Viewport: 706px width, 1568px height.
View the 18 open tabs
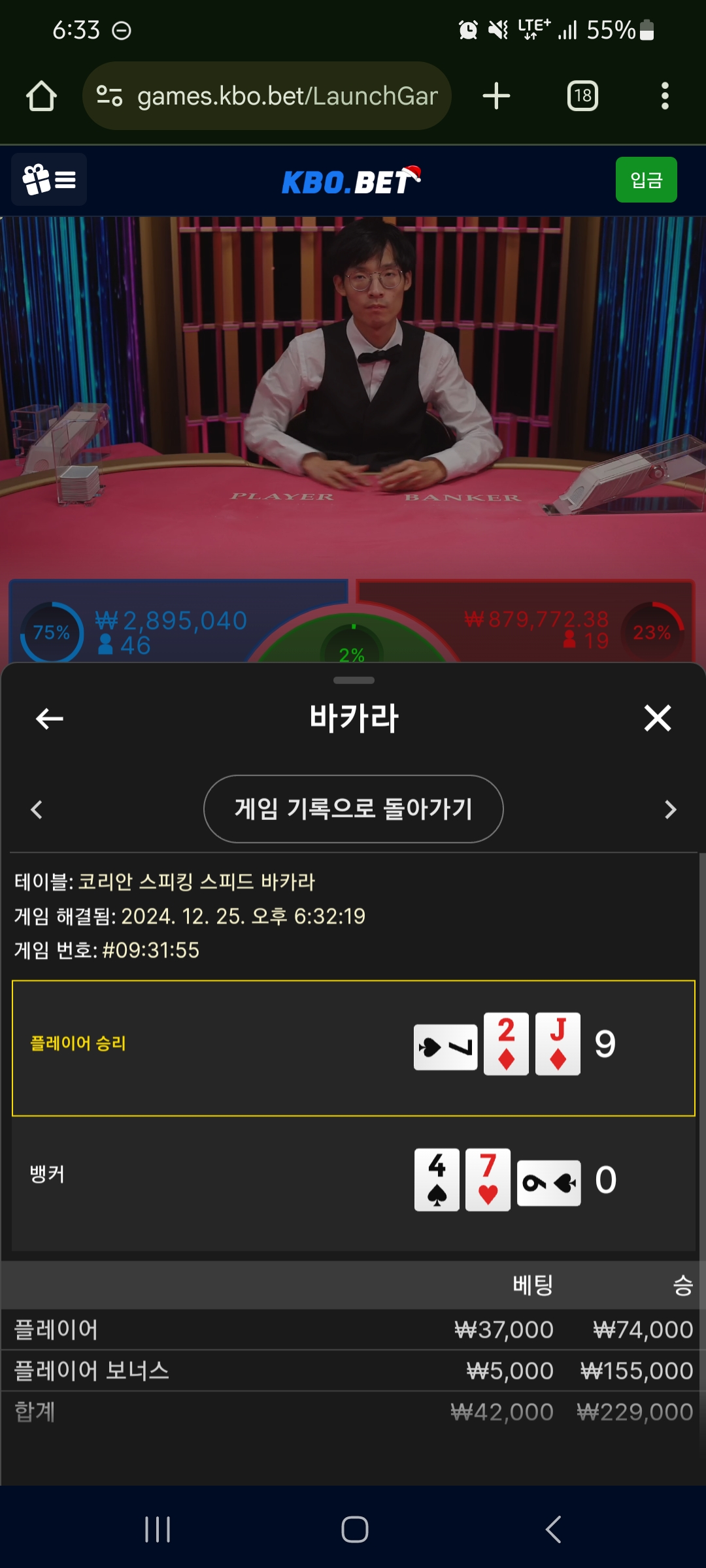(582, 96)
